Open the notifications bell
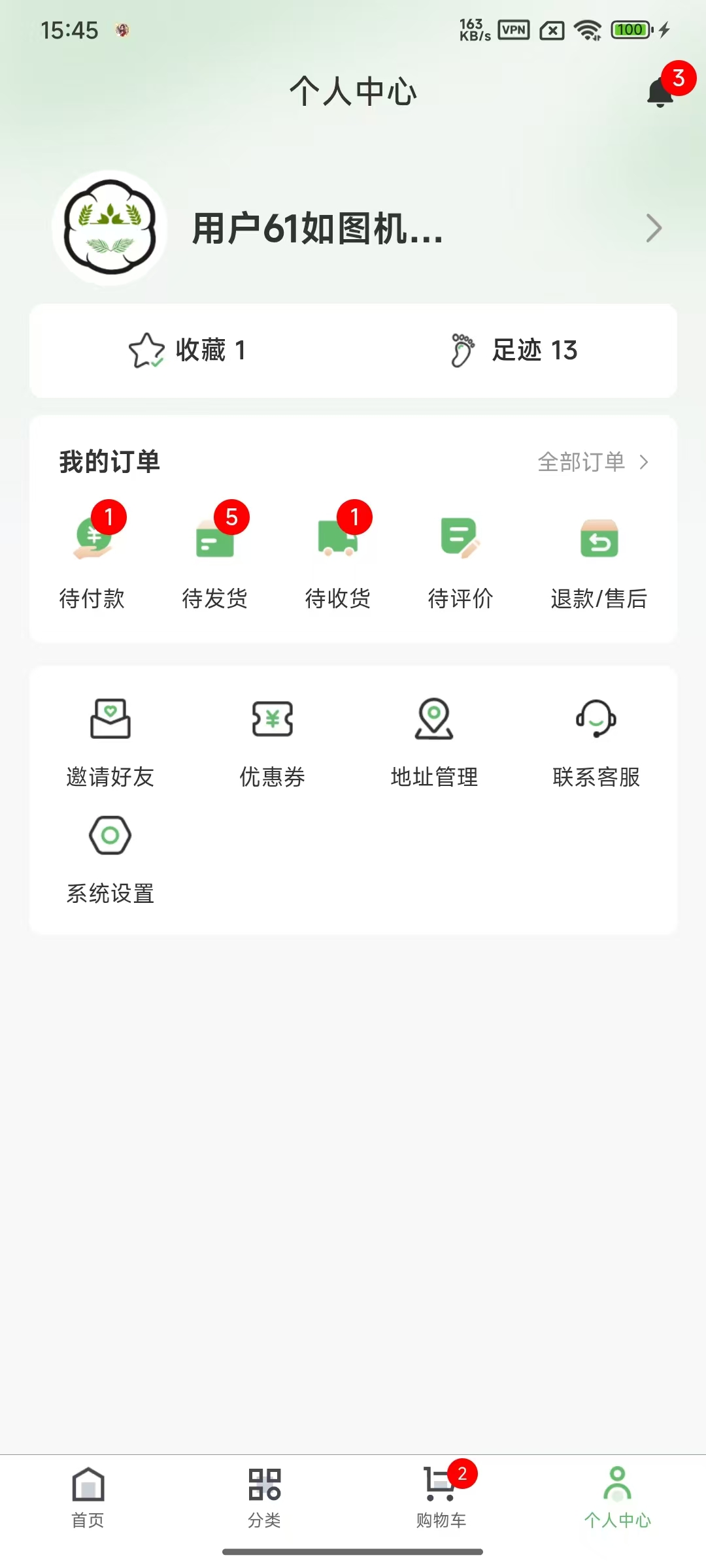The width and height of the screenshot is (706, 1568). (x=661, y=93)
